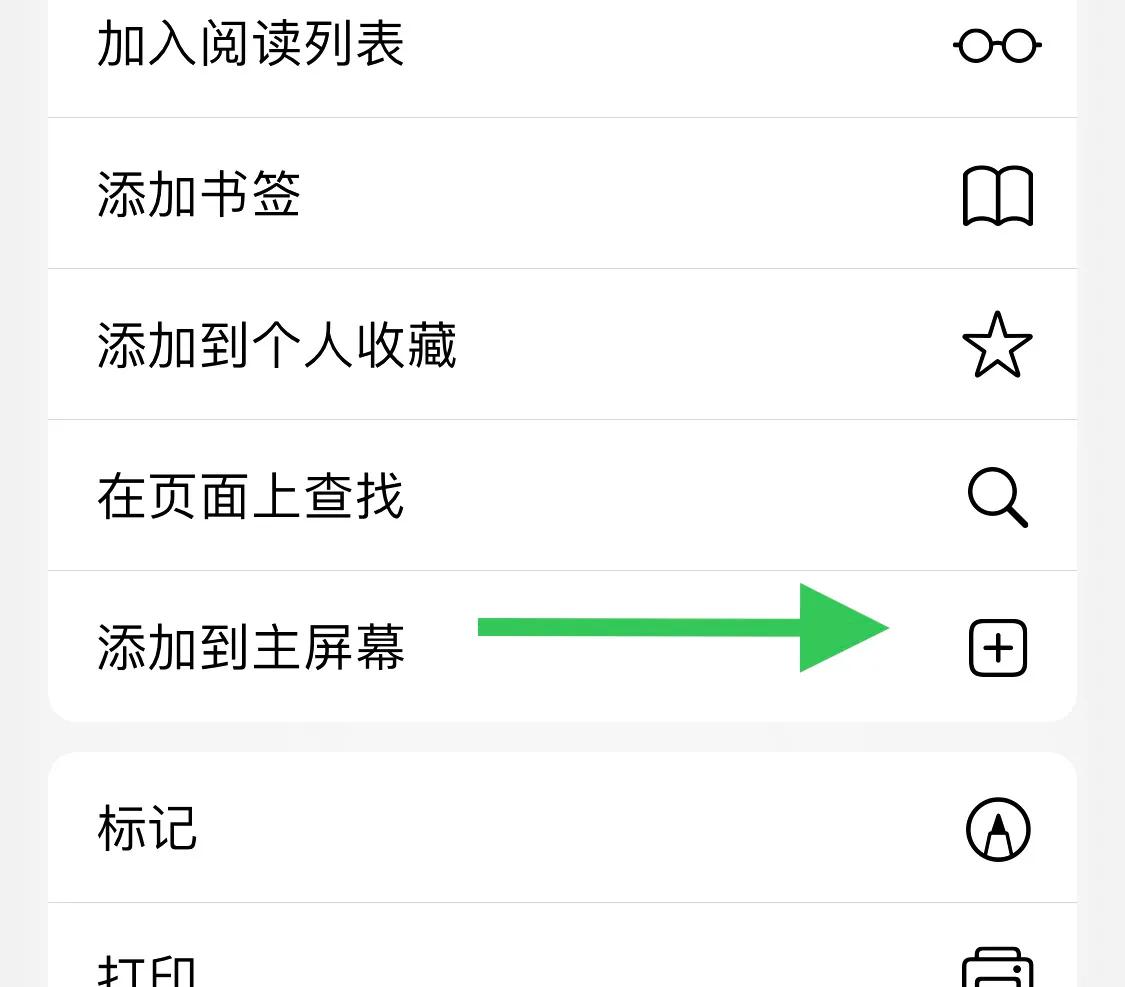Choose 添加到个人收藏
This screenshot has width=1125, height=987.
pyautogui.click(x=277, y=346)
